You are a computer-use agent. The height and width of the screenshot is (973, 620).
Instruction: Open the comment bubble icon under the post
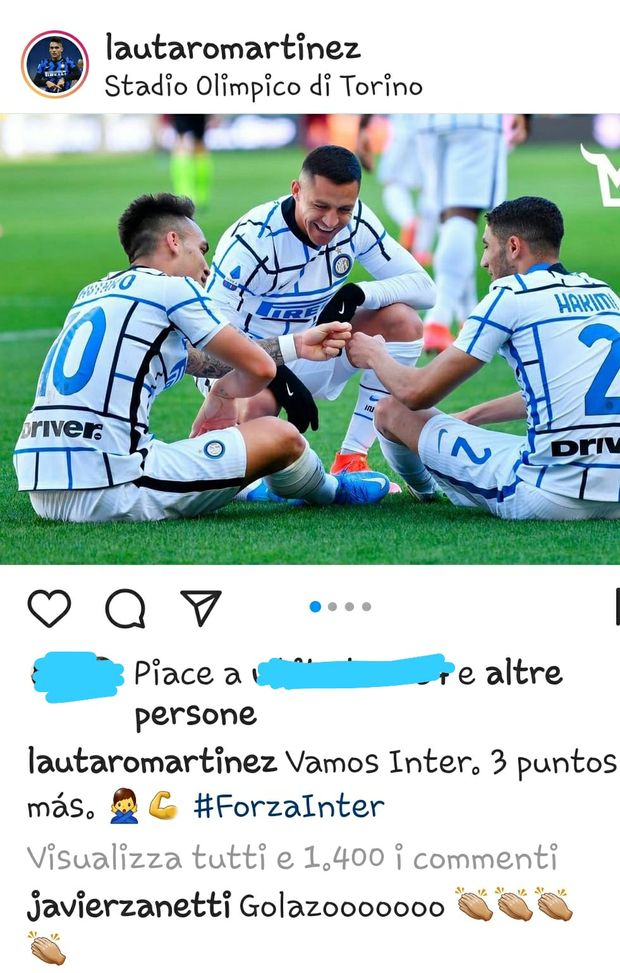(125, 608)
